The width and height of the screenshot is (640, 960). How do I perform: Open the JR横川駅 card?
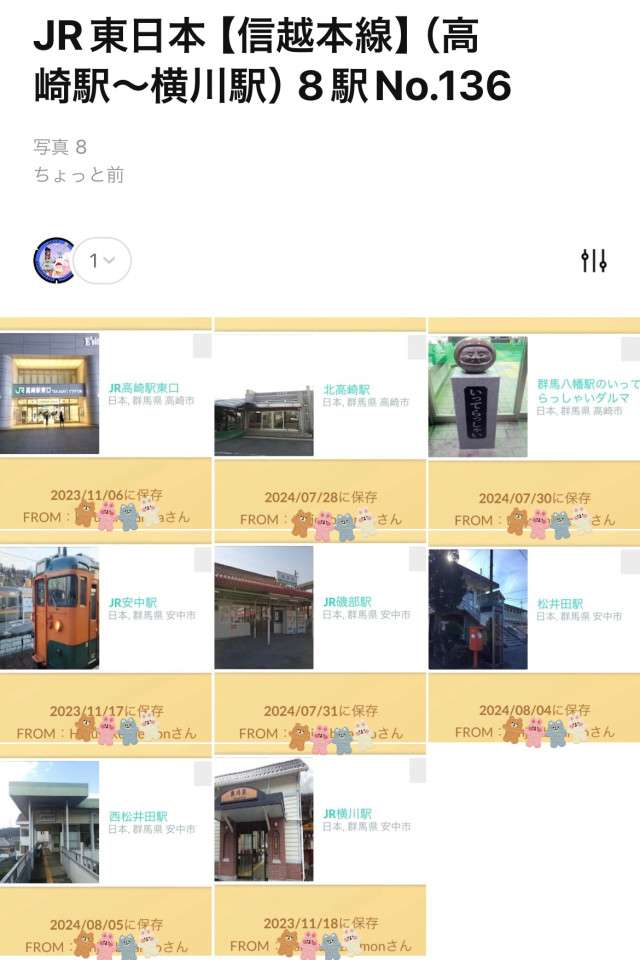pos(320,822)
